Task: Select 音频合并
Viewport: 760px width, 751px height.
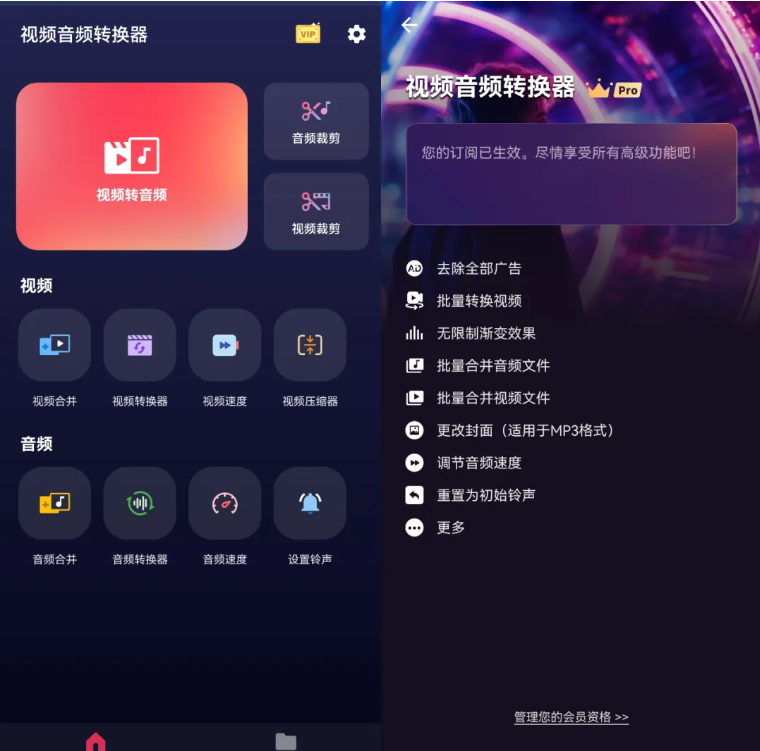Action: [x=55, y=503]
